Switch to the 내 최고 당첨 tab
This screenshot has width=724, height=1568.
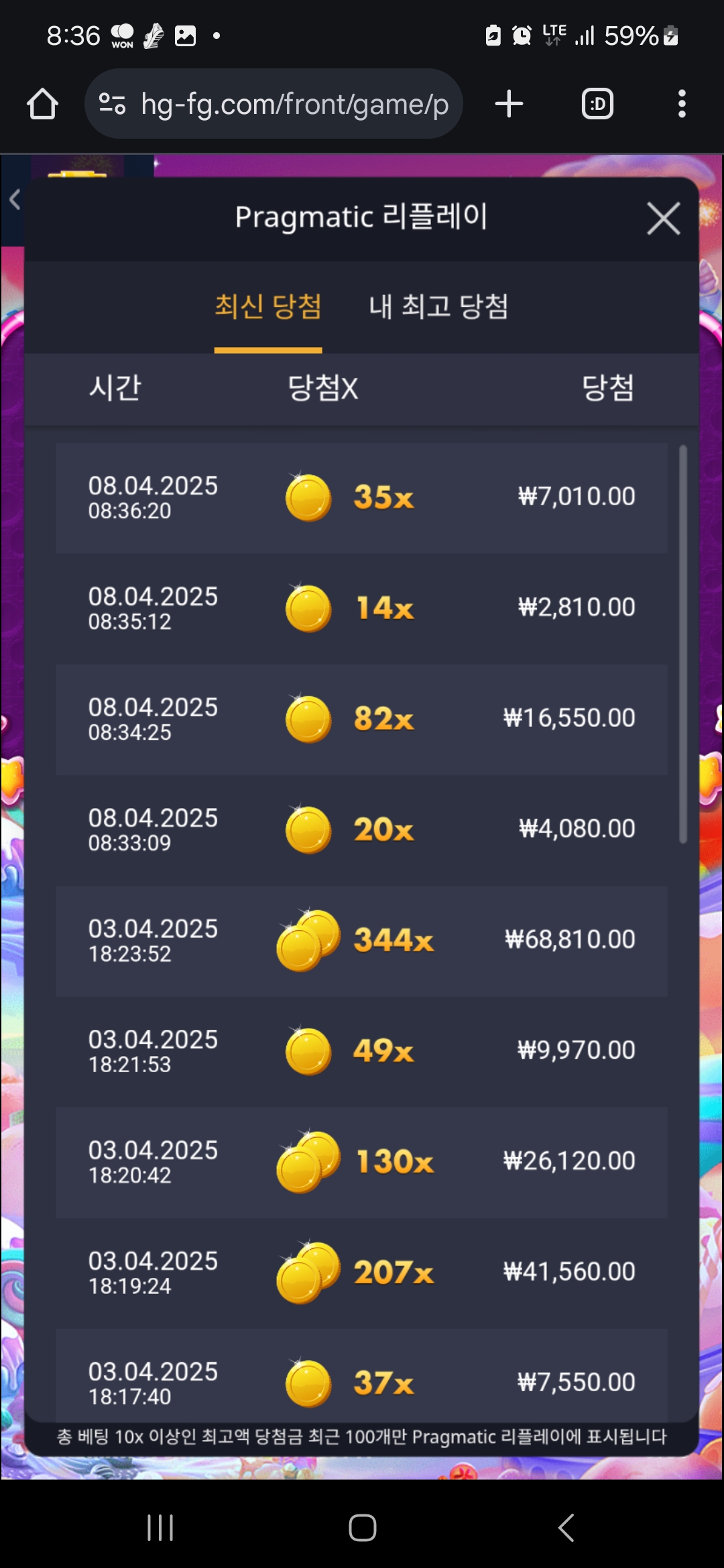coord(438,307)
